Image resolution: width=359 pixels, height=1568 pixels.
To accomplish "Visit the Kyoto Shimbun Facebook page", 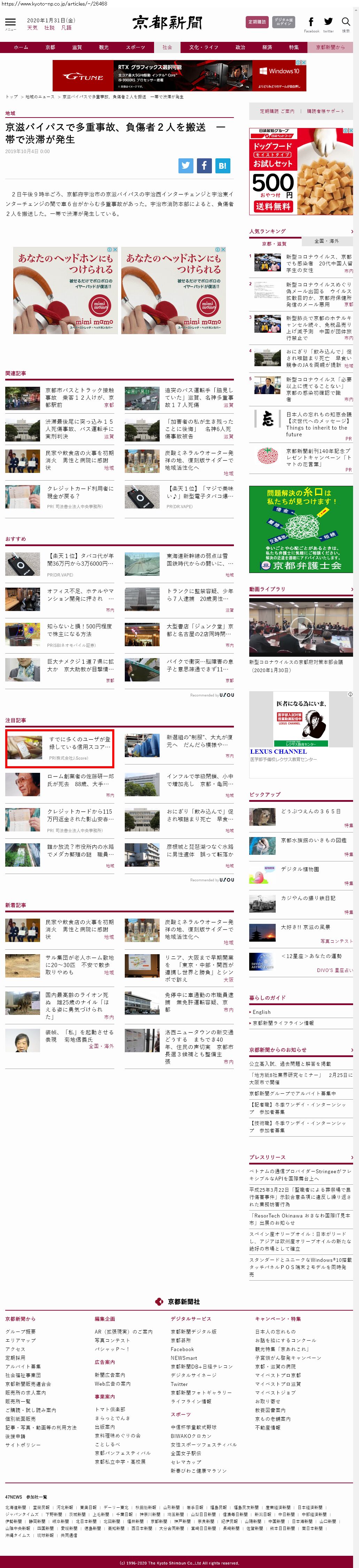I will pyautogui.click(x=311, y=23).
